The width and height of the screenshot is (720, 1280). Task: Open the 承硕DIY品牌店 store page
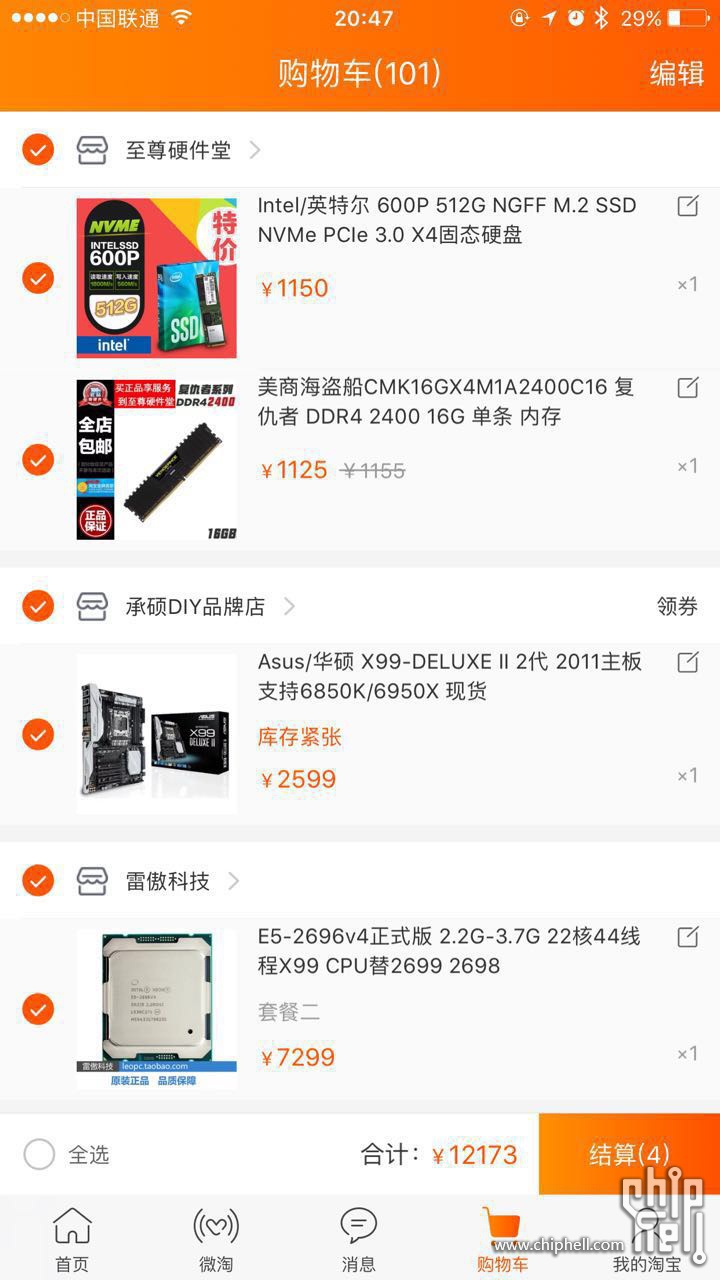(x=195, y=606)
